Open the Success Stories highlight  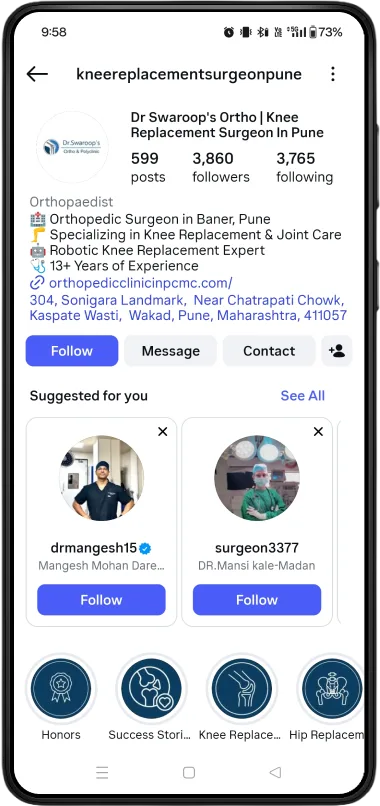151,698
